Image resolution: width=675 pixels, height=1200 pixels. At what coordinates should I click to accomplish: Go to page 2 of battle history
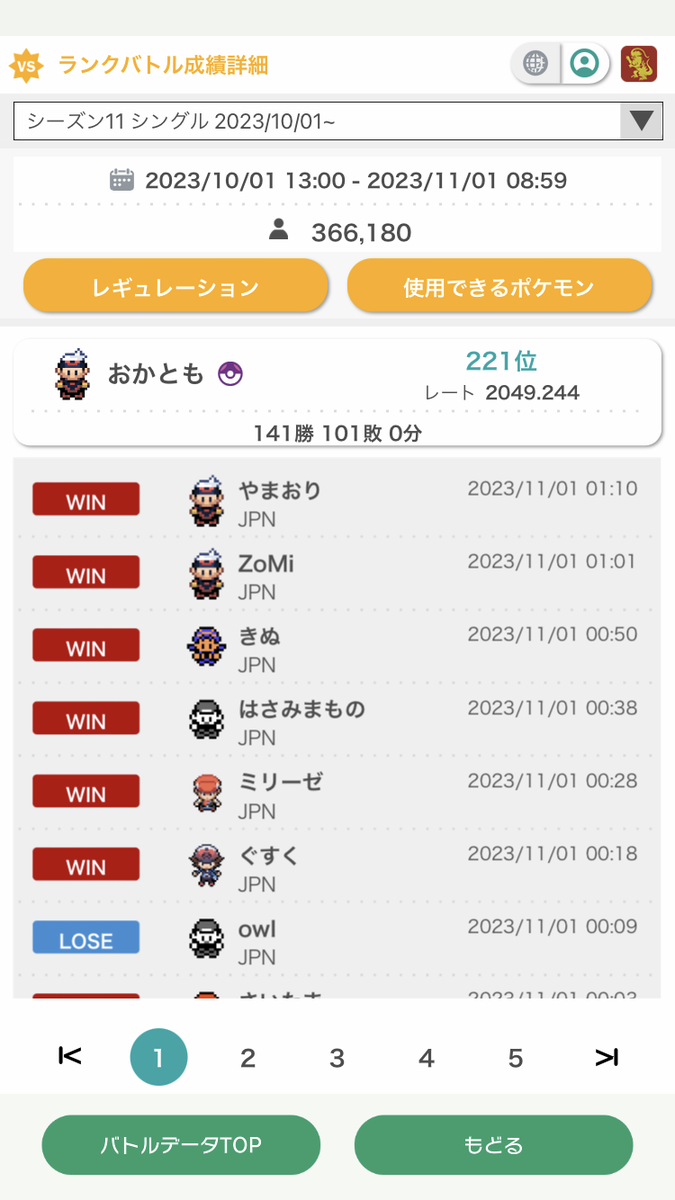tap(248, 1058)
